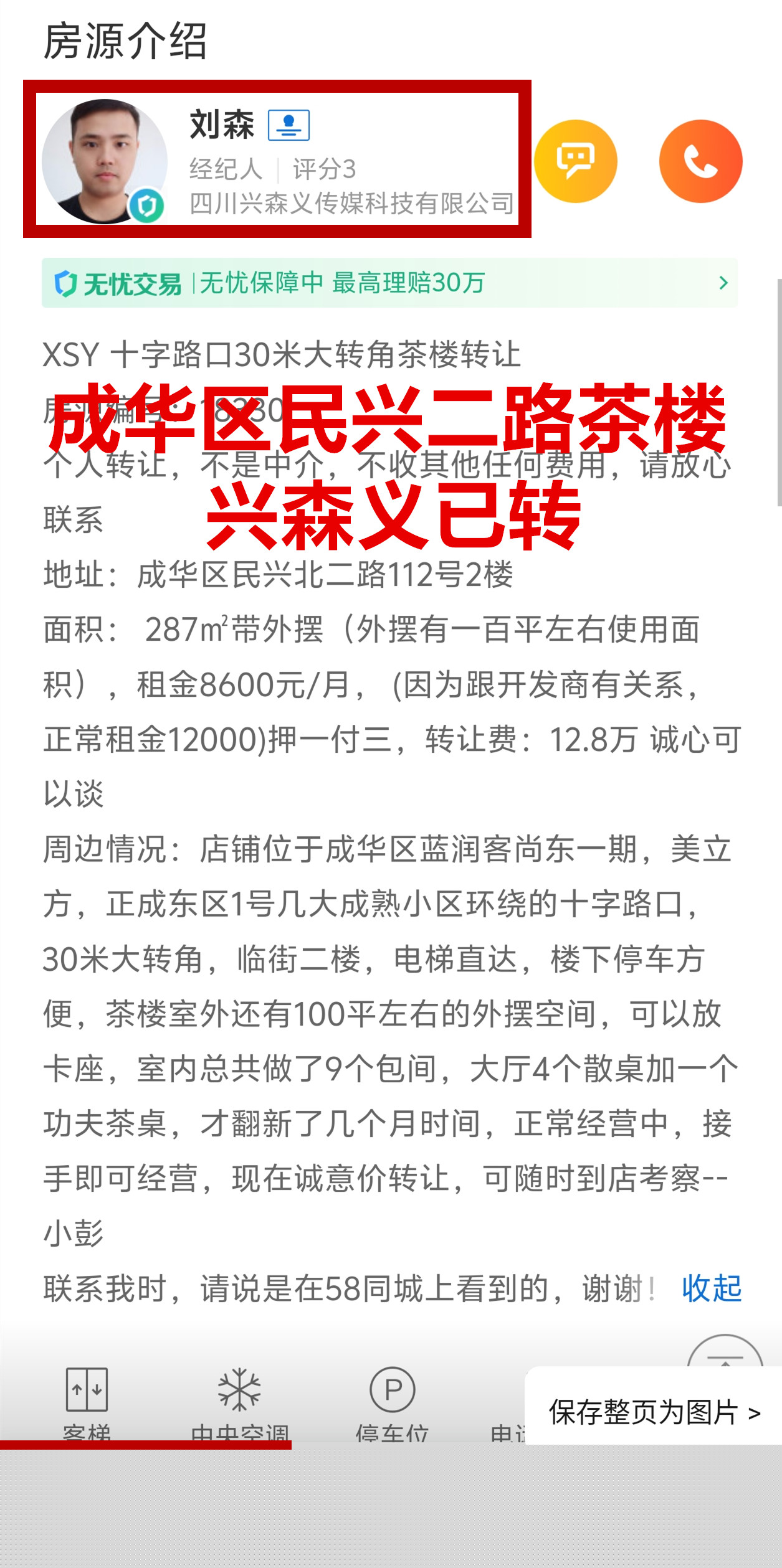This screenshot has width=782, height=1568.
Task: Call the agent via phone icon
Action: [700, 161]
